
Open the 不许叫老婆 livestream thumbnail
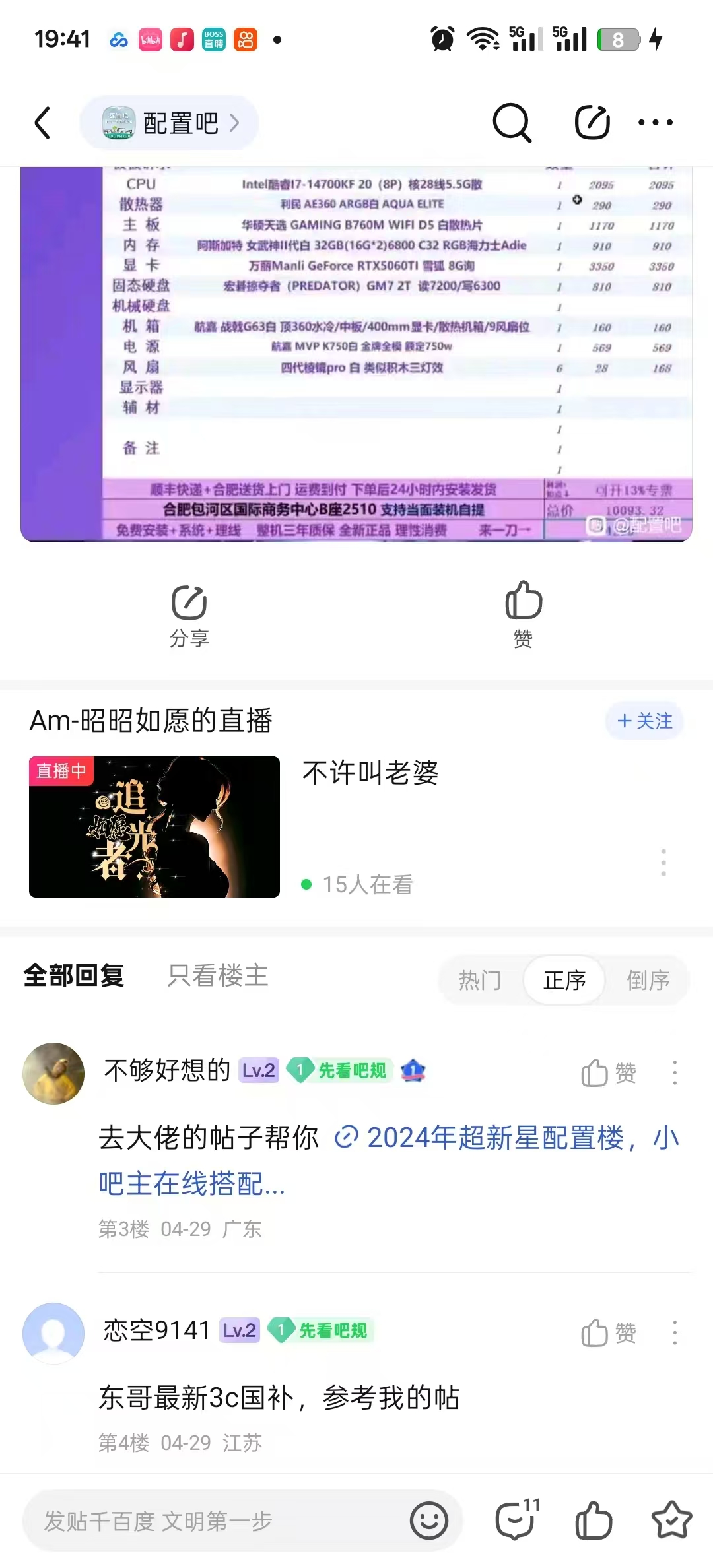pos(154,826)
